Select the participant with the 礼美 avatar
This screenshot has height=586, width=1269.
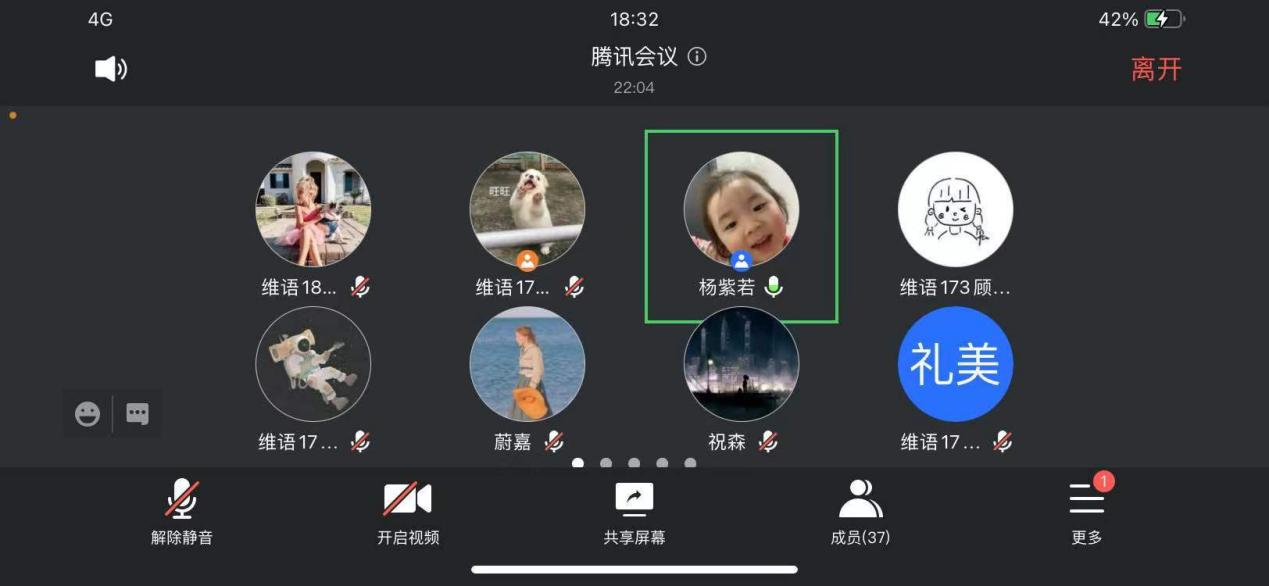tap(955, 364)
